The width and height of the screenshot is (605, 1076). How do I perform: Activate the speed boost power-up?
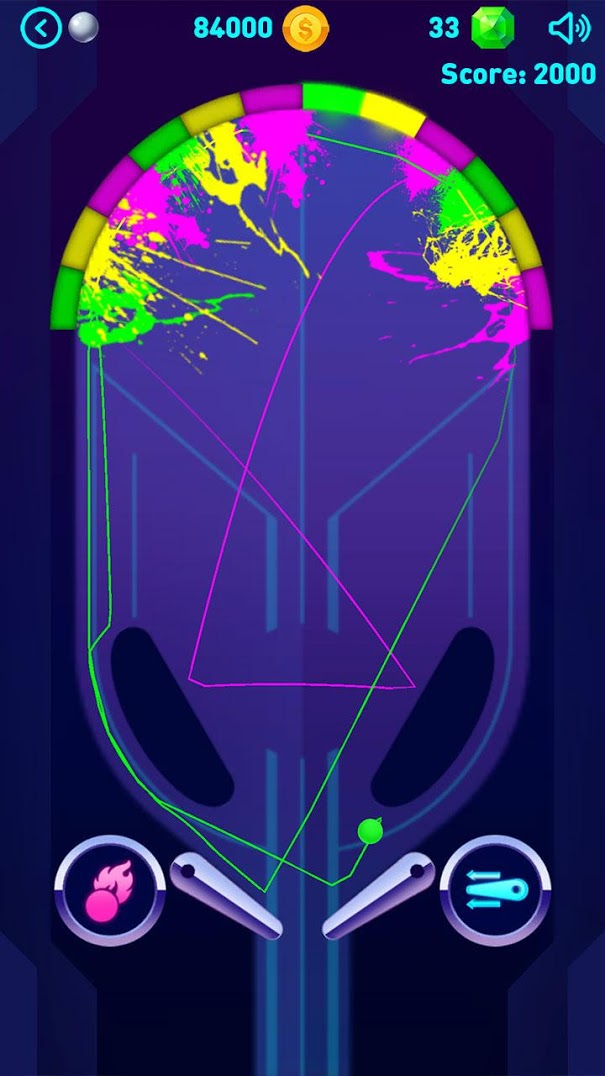click(494, 890)
